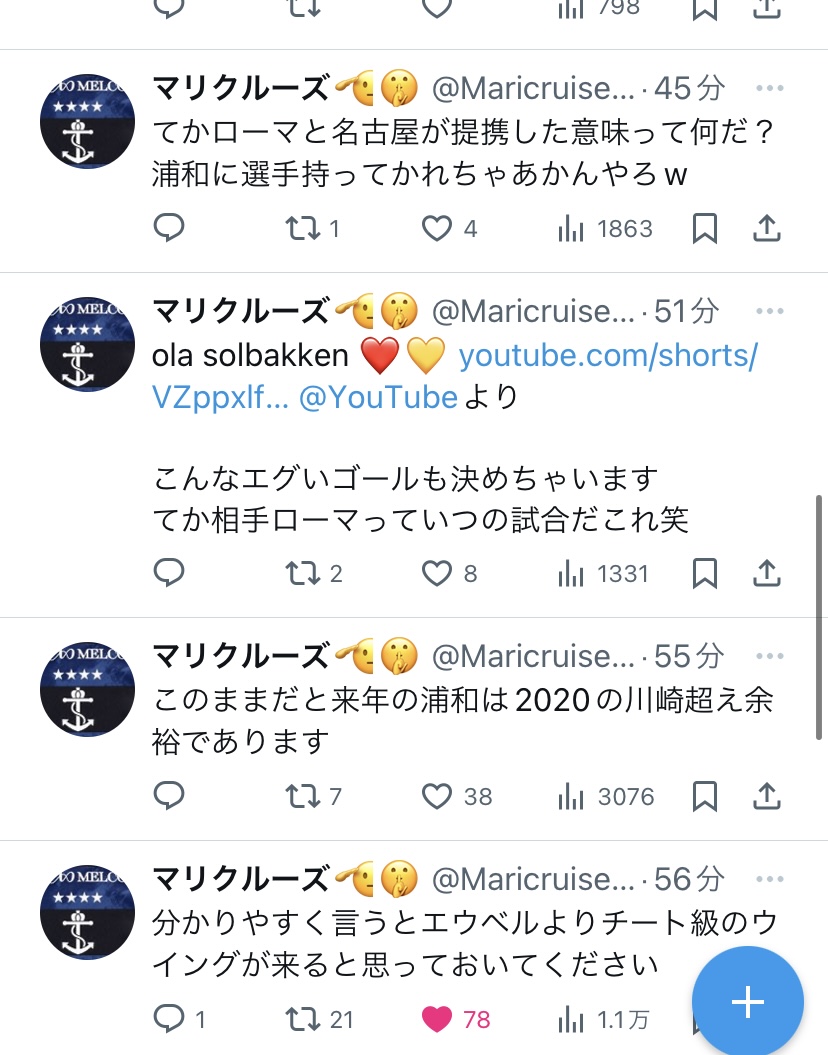Open more options on the 56分 tweet
The width and height of the screenshot is (828, 1055).
tap(770, 879)
